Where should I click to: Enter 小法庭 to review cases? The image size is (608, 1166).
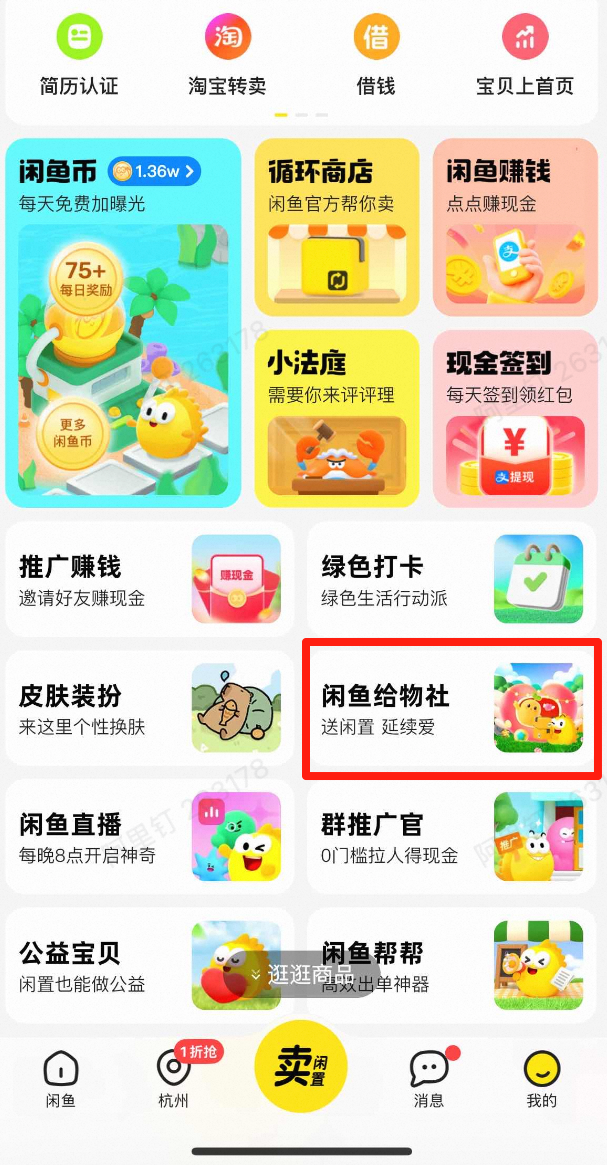point(336,417)
